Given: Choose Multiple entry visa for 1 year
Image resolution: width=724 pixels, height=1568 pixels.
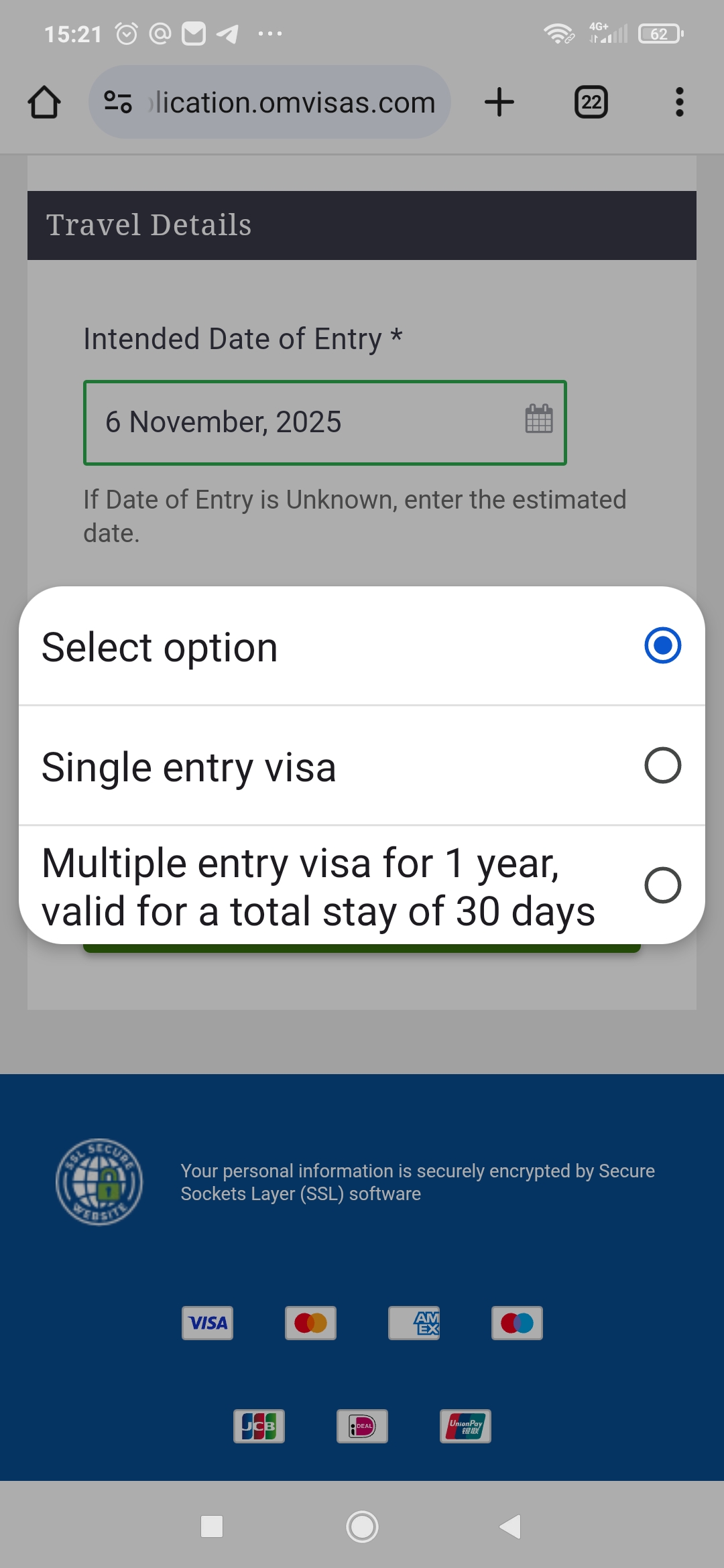Looking at the screenshot, I should pyautogui.click(x=362, y=885).
